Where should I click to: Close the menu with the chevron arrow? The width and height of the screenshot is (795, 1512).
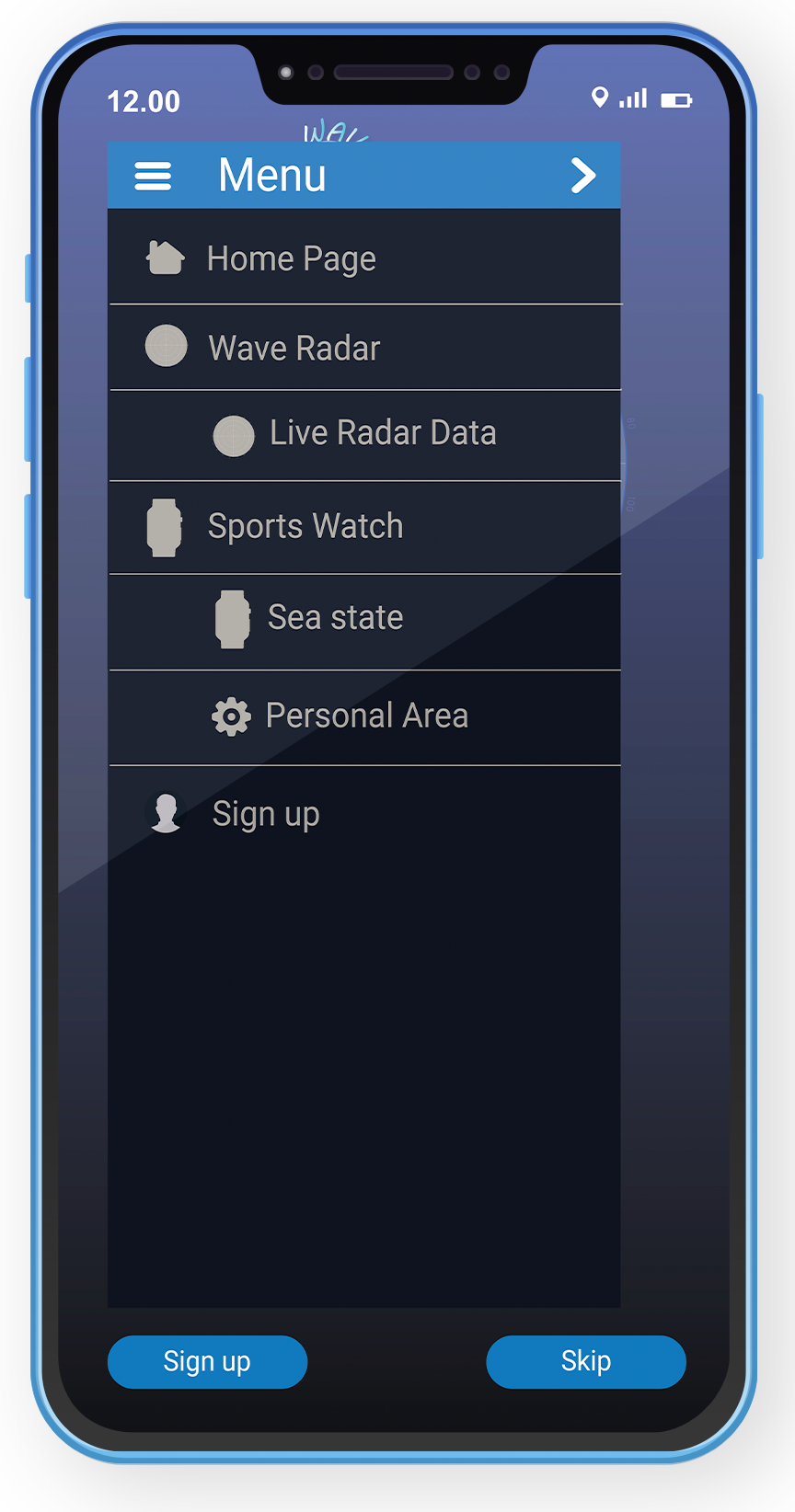582,176
